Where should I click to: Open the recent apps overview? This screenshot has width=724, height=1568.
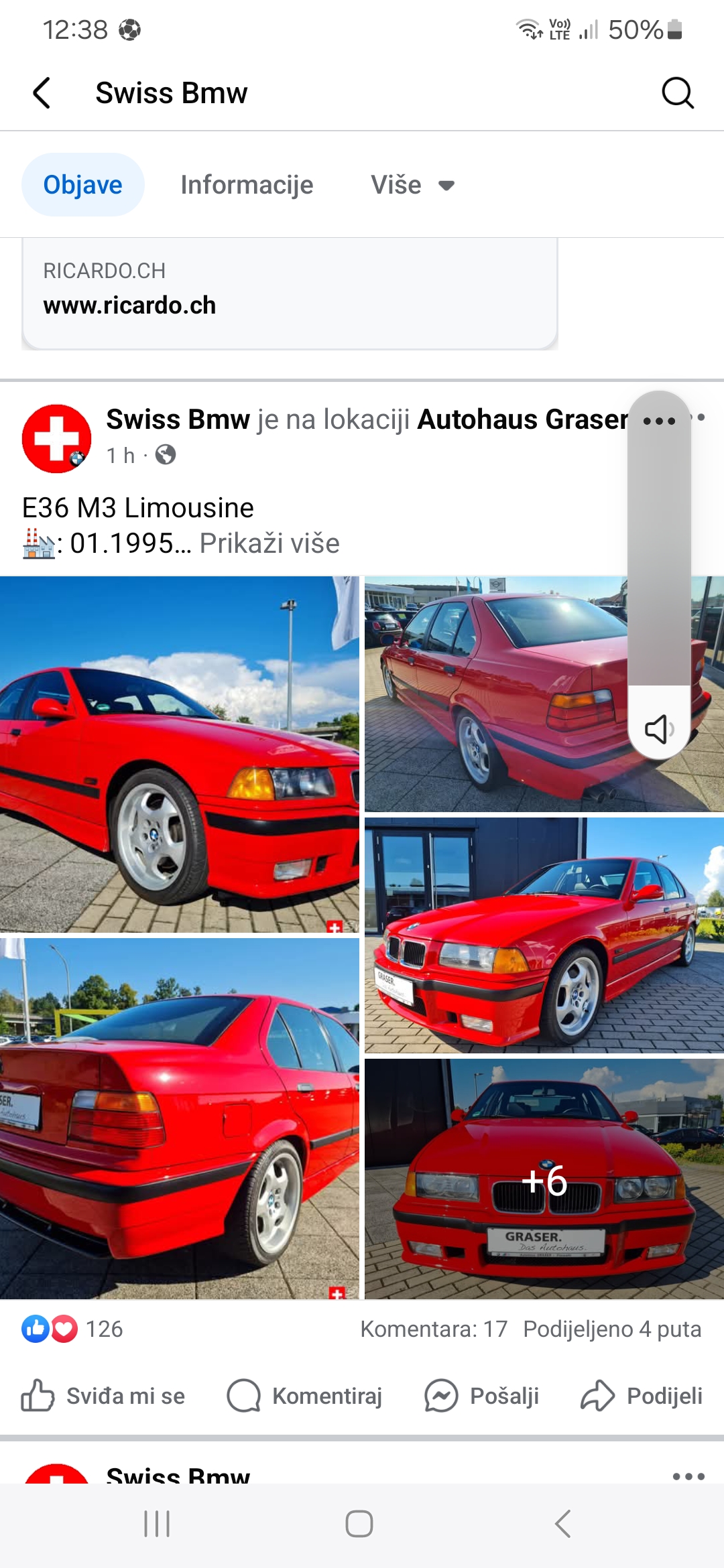pyautogui.click(x=157, y=1524)
